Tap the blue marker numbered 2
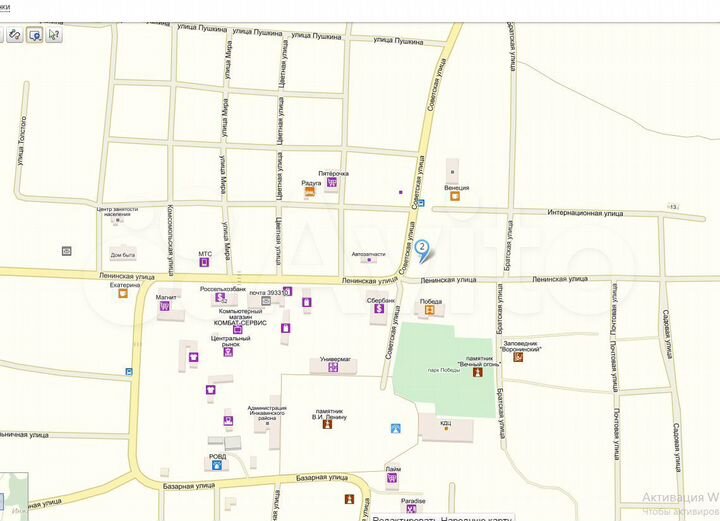Image resolution: width=720 pixels, height=521 pixels. click(422, 249)
